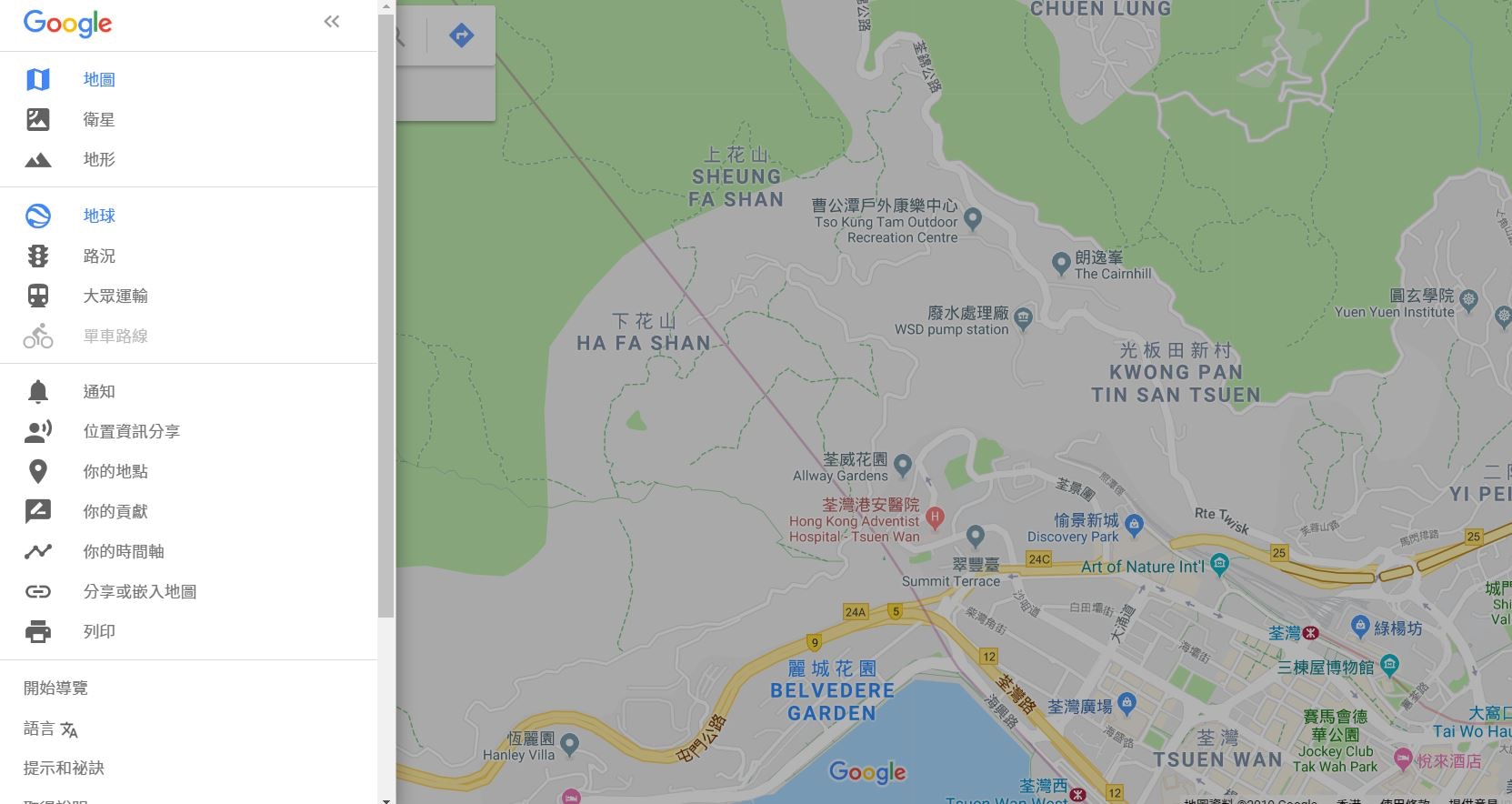1512x804 pixels.
Task: Open directions with the blue arrow icon
Action: [461, 35]
